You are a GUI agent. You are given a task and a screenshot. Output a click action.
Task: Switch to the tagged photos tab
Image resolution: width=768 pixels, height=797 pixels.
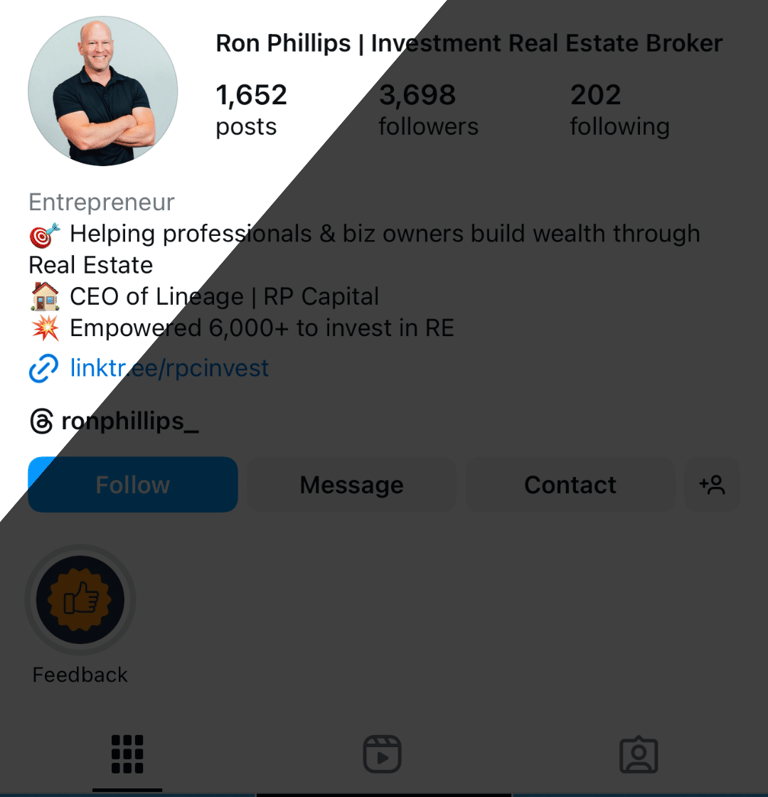[x=638, y=754]
